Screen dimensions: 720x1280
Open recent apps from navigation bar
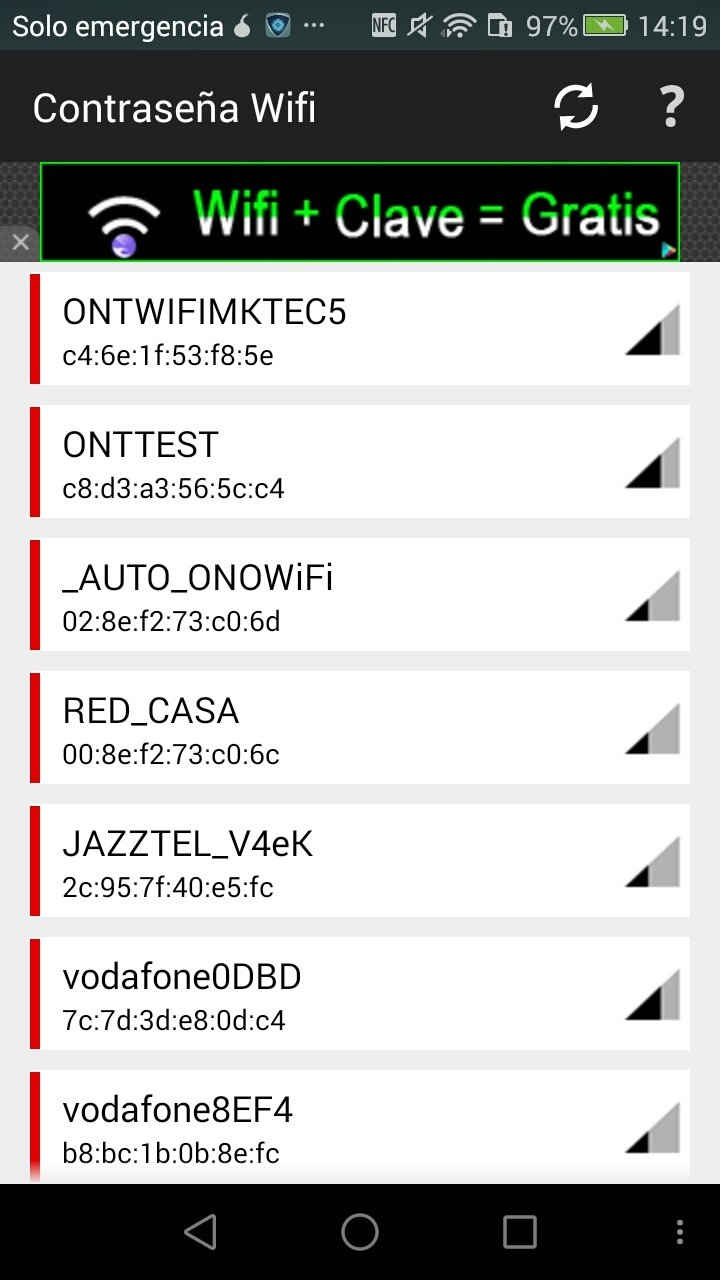pyautogui.click(x=519, y=1232)
